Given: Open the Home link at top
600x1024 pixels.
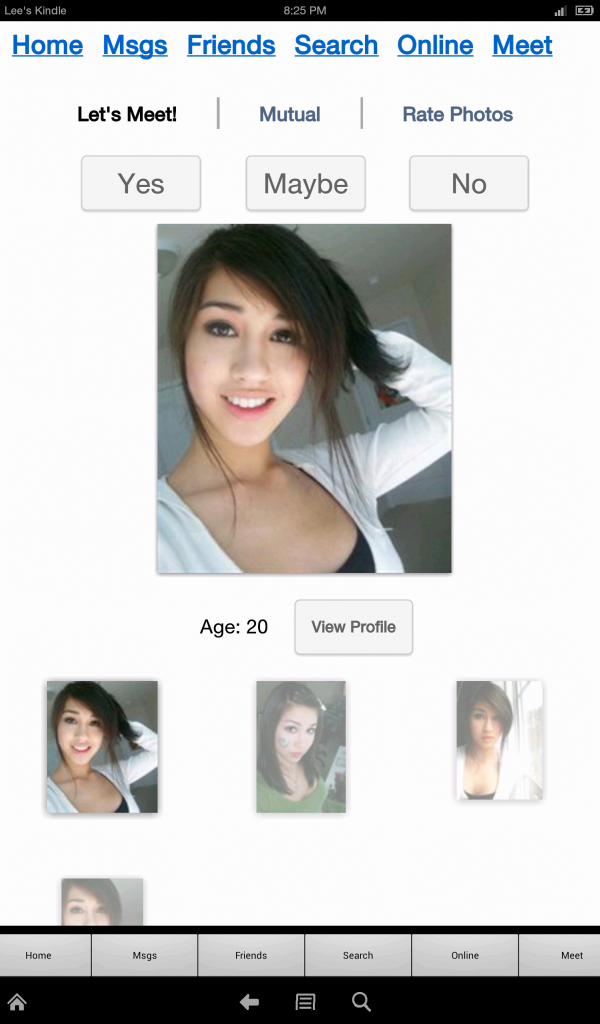Looking at the screenshot, I should point(47,46).
